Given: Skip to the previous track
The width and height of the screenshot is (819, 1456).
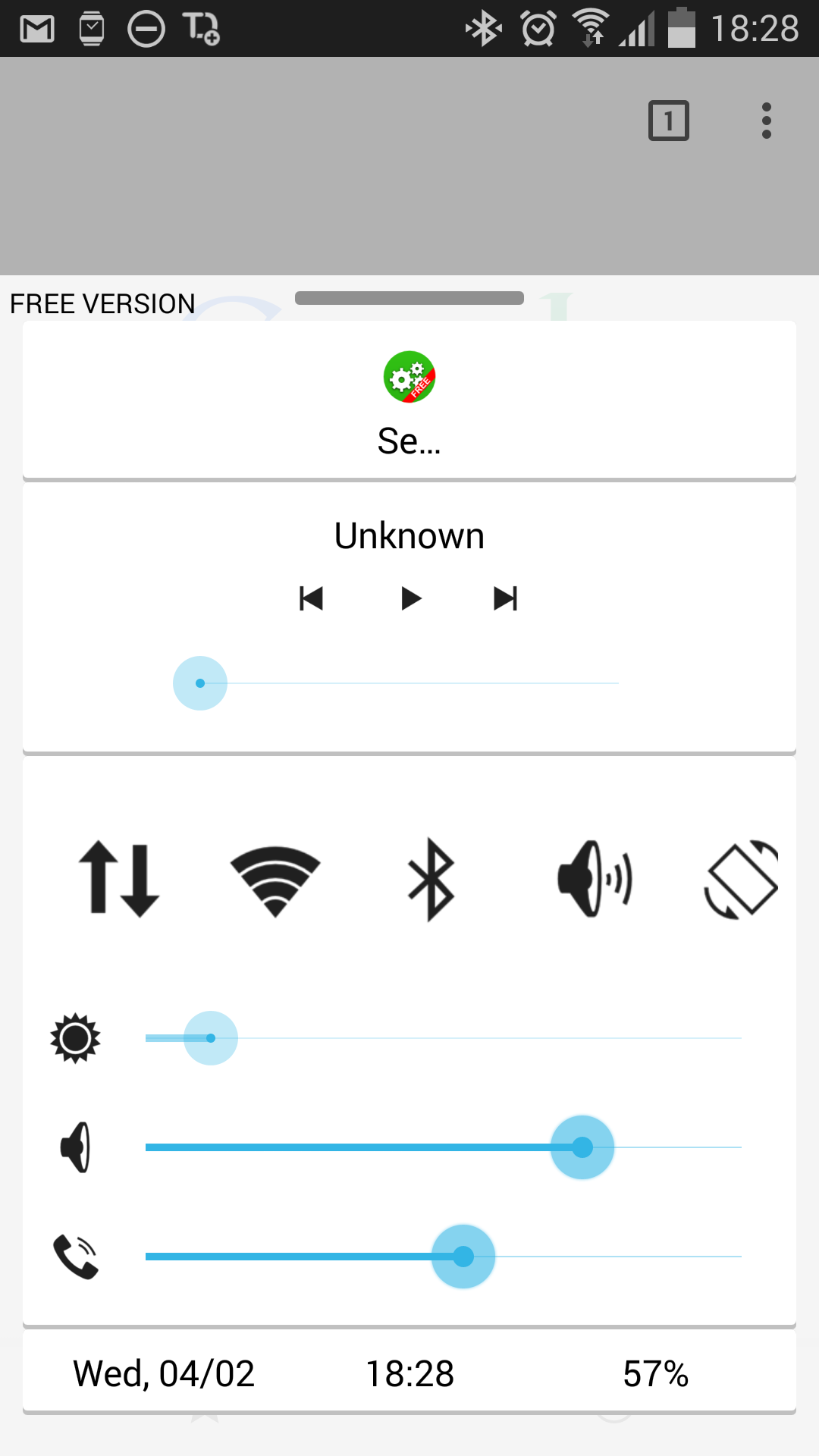Looking at the screenshot, I should [x=311, y=598].
